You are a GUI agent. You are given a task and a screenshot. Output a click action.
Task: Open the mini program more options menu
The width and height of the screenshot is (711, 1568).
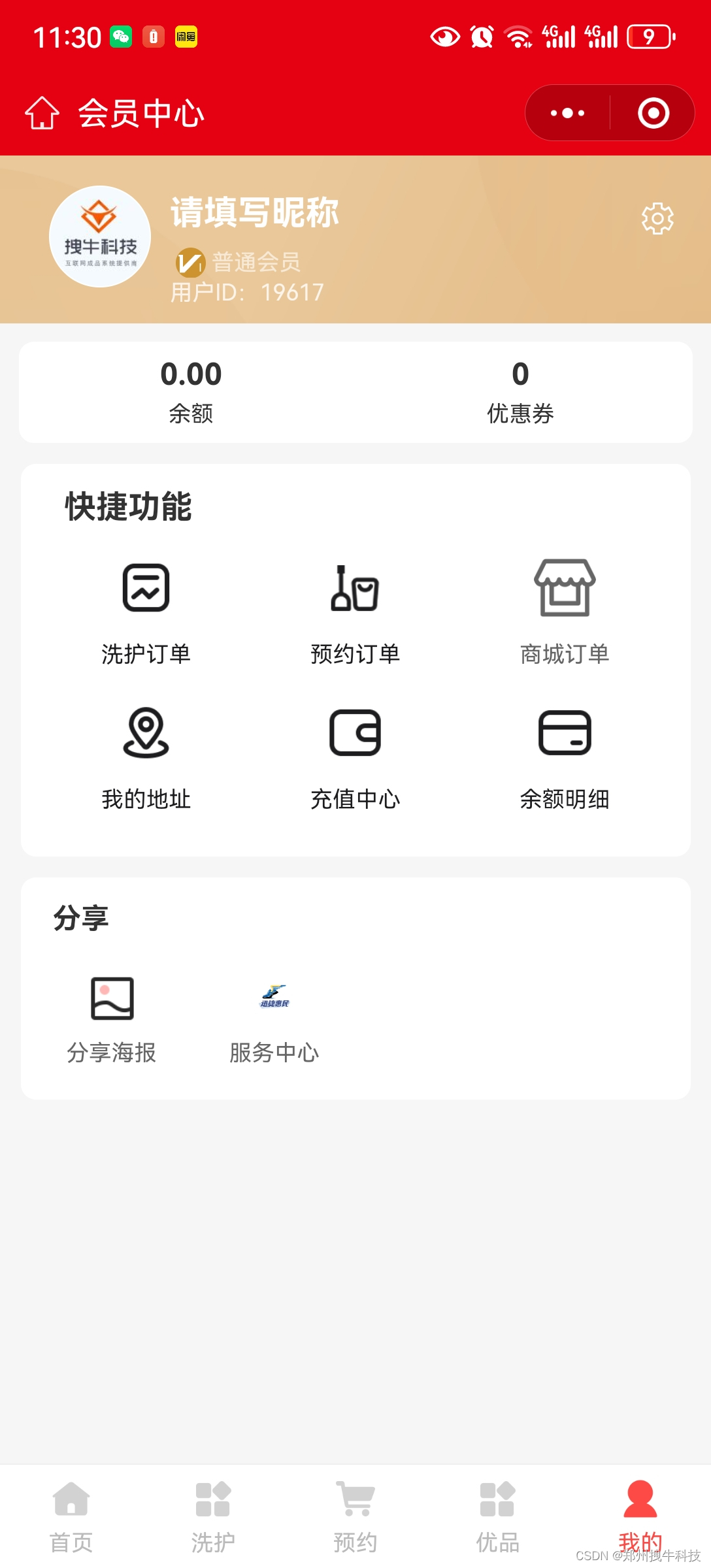click(567, 113)
